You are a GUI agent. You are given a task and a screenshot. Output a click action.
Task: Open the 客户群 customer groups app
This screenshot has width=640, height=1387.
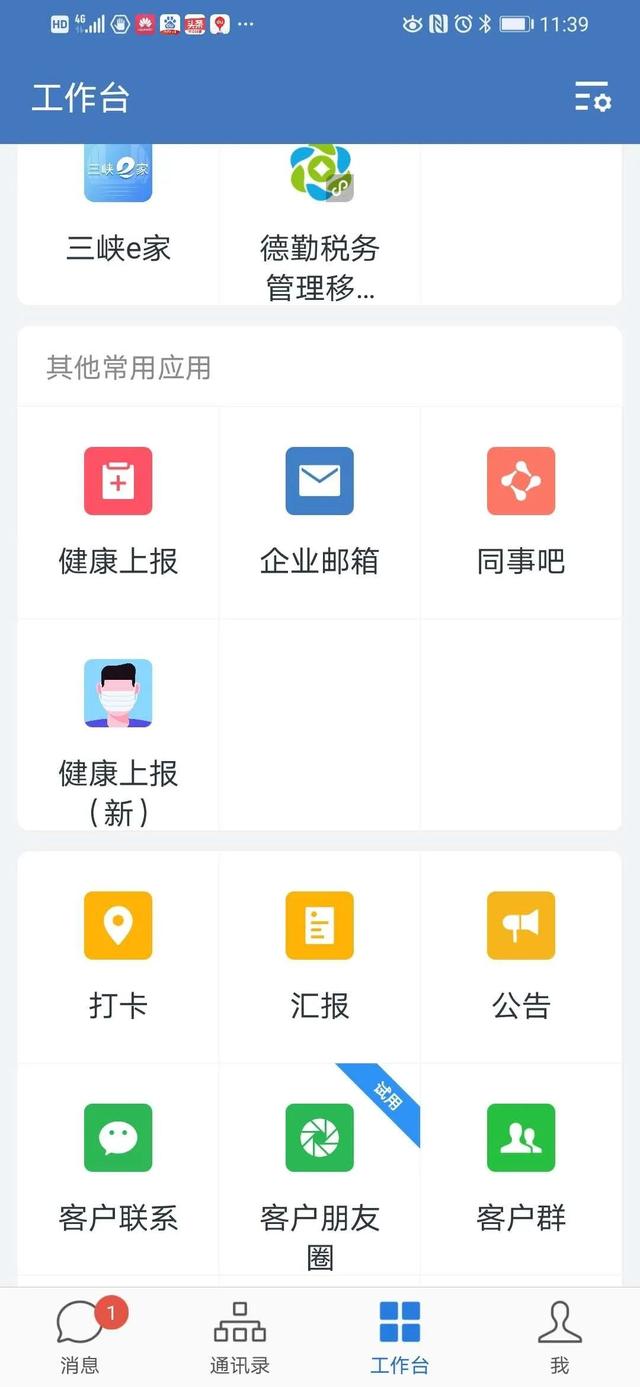click(x=521, y=1138)
